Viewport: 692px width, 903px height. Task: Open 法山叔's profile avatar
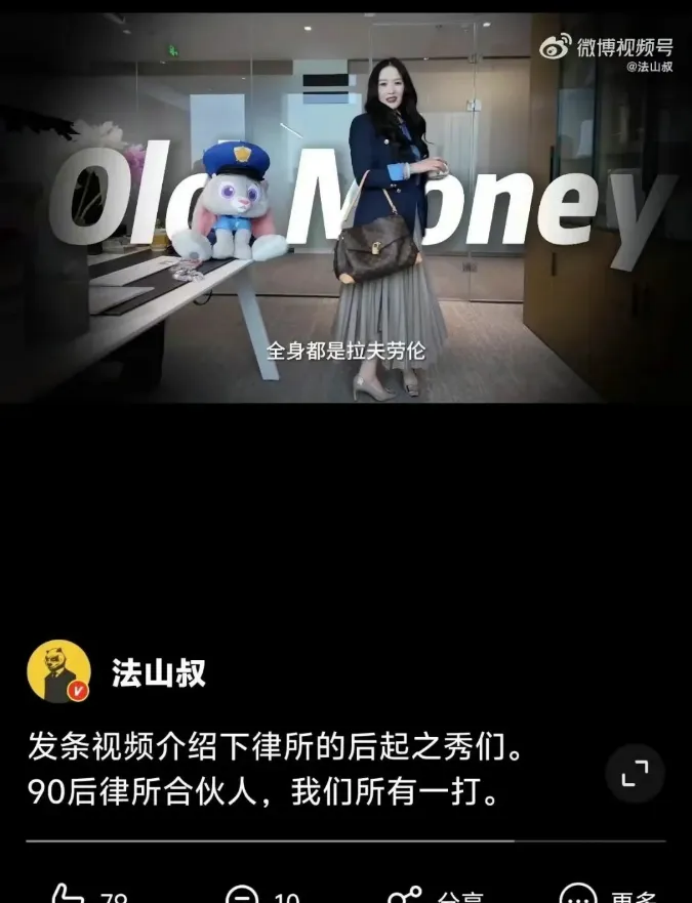pos(58,671)
